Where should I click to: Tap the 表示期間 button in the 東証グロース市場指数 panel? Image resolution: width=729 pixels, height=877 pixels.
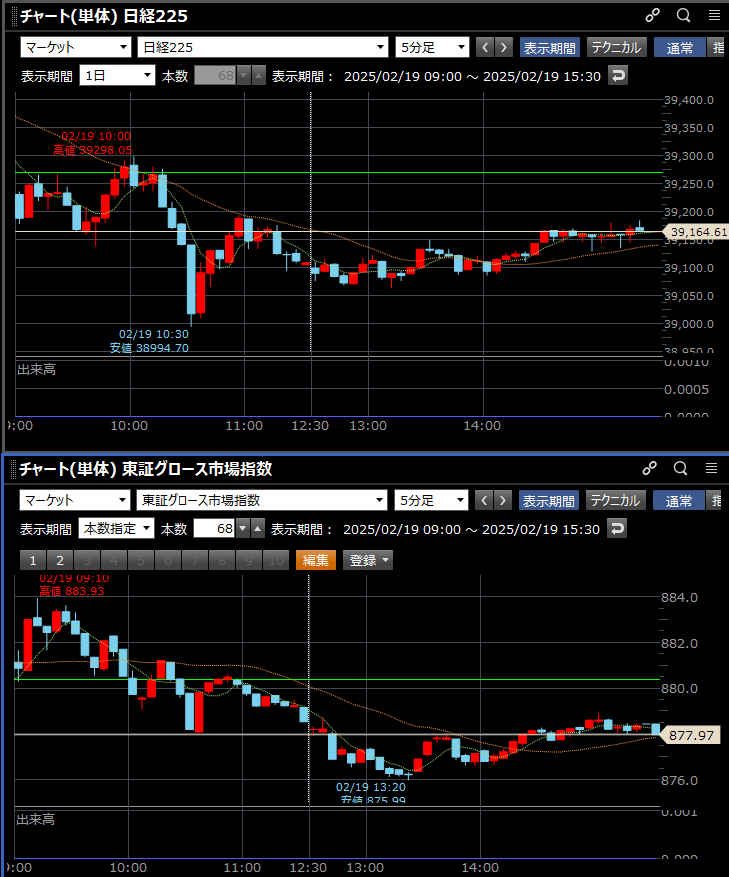click(x=549, y=500)
